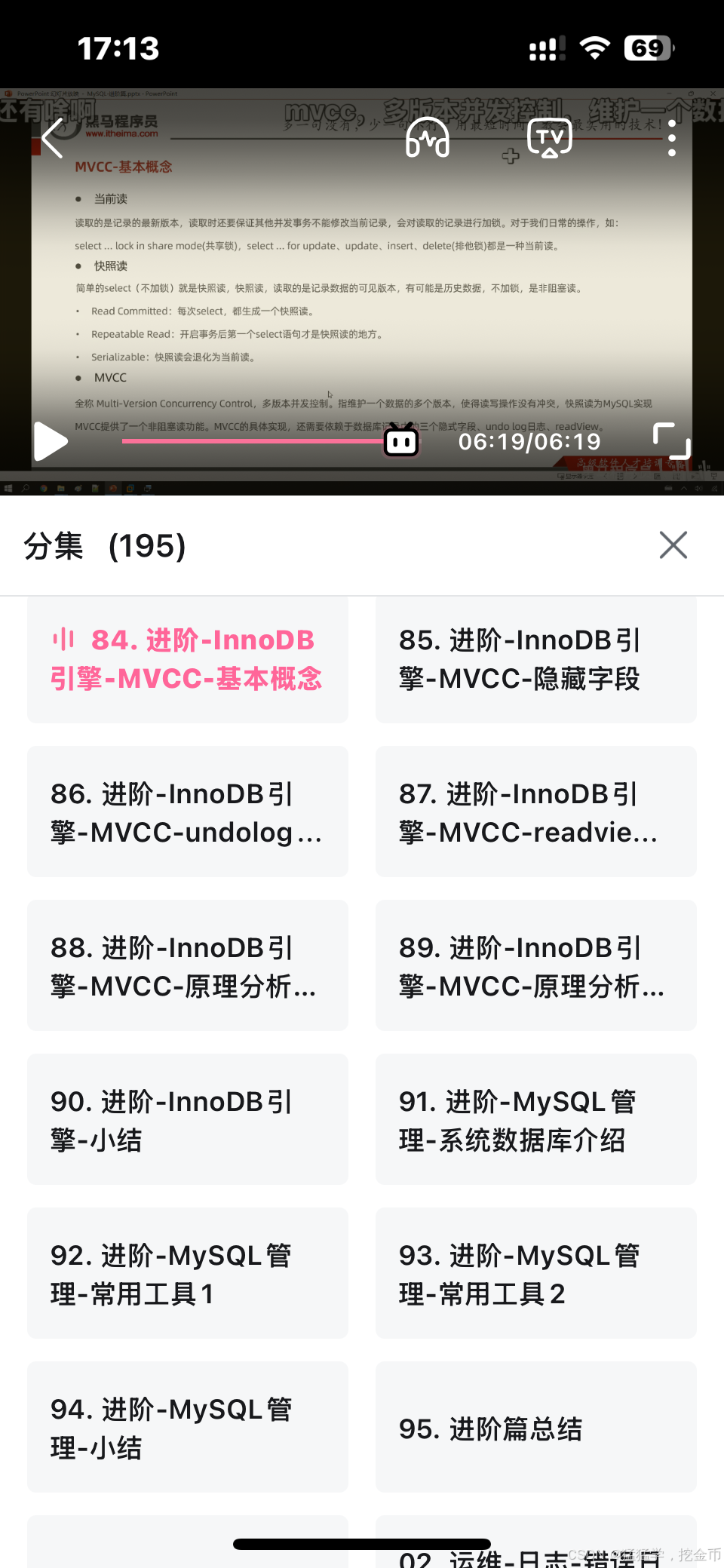Close the 分集 episode list panel
The image size is (724, 1568).
[x=672, y=545]
